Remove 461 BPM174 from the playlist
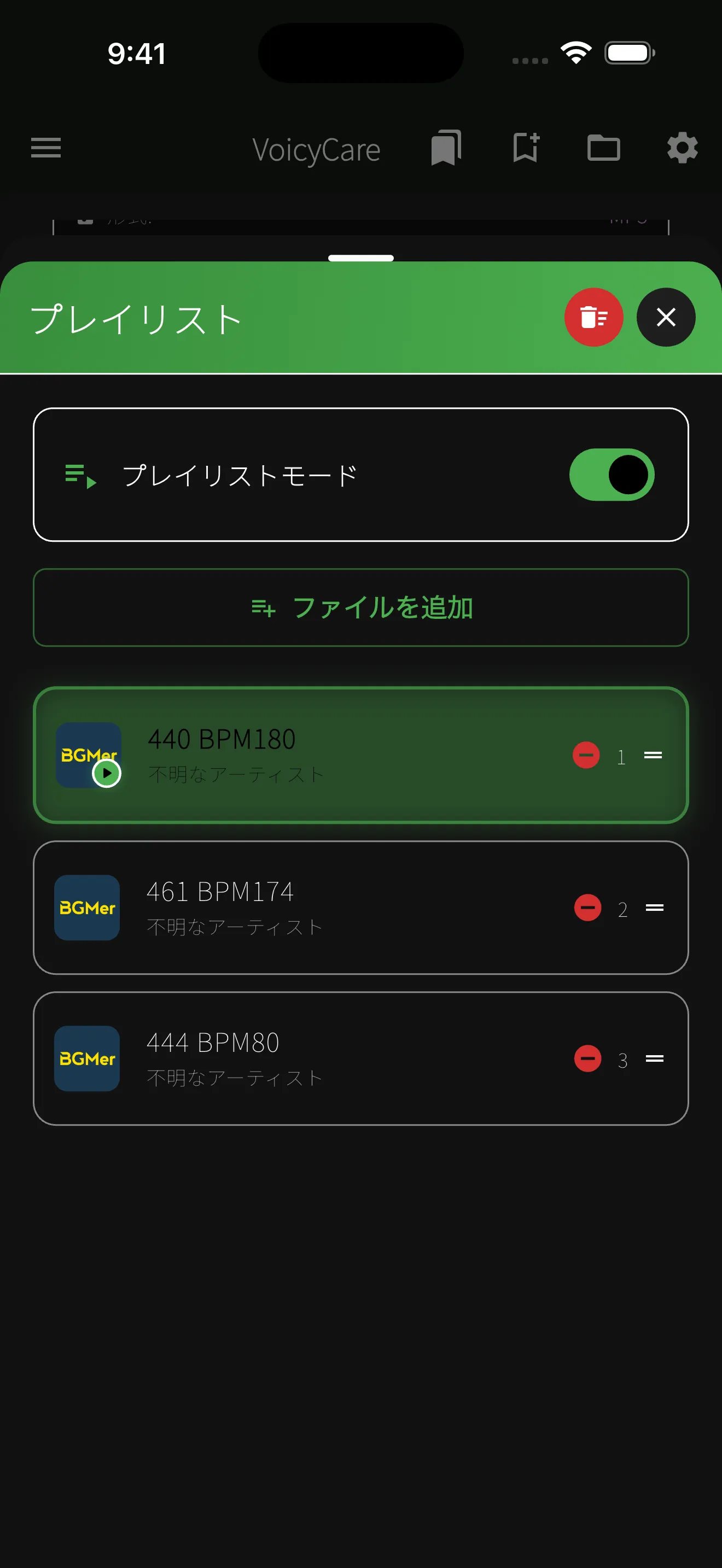Screen dimensions: 722x1568 pyautogui.click(x=586, y=908)
